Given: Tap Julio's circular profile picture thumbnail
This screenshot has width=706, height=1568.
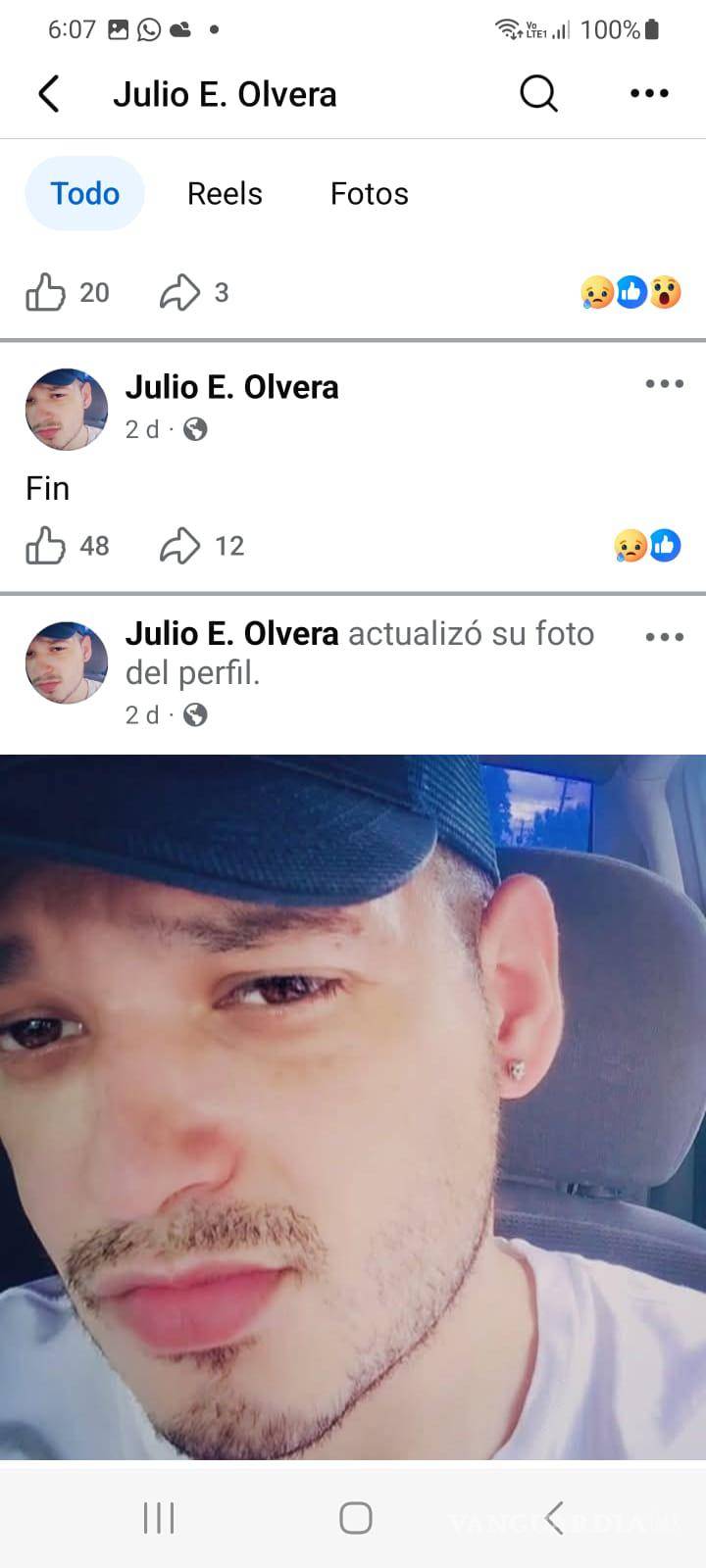Looking at the screenshot, I should pyautogui.click(x=65, y=409).
